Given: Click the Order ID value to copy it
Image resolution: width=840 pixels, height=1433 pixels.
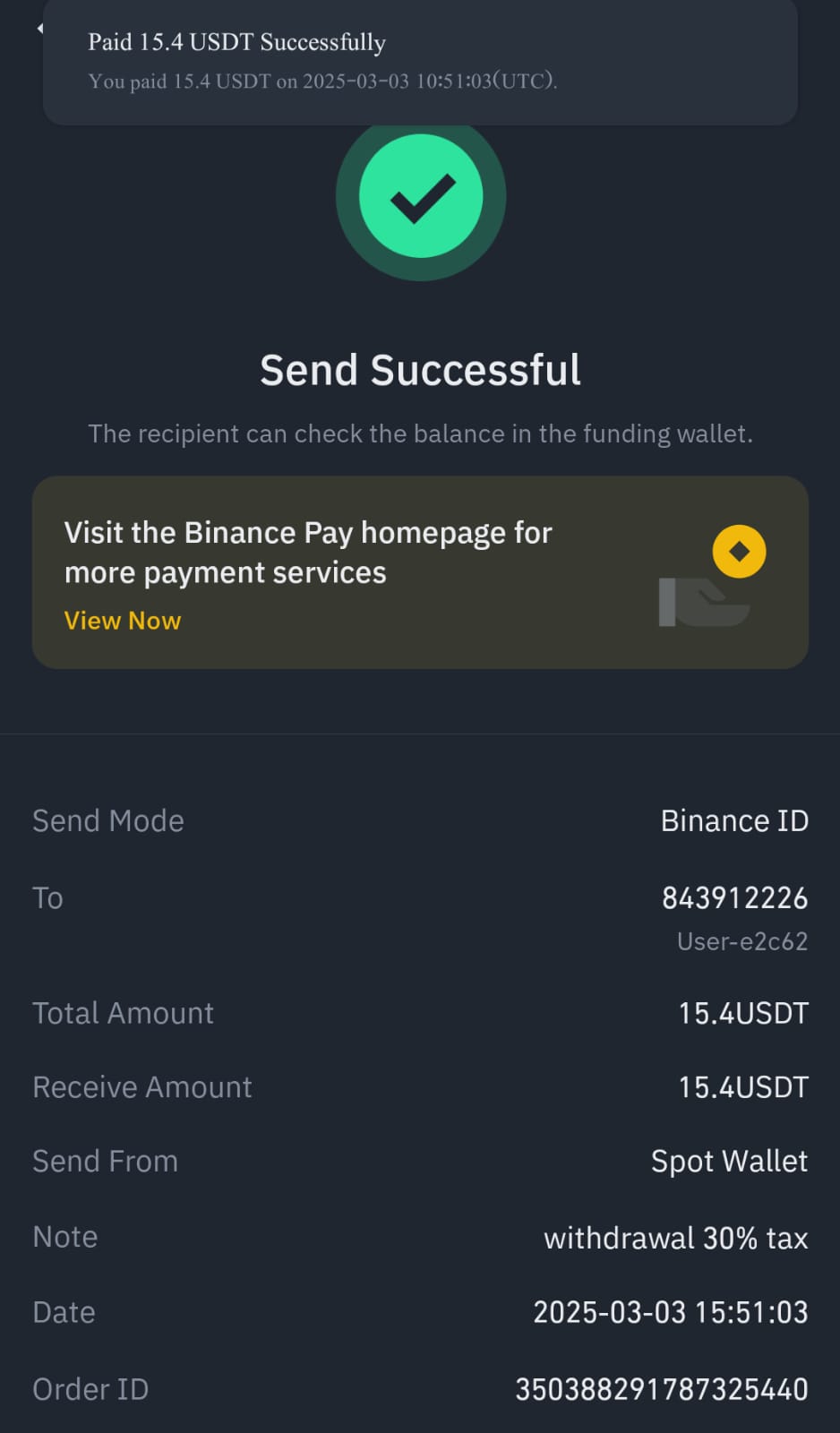Looking at the screenshot, I should [x=662, y=1388].
